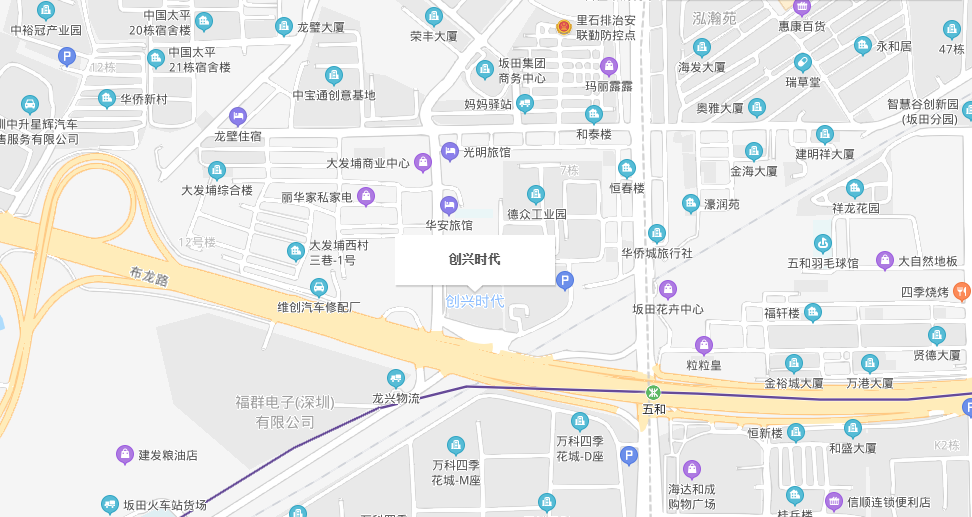
Task: Open the 四季烧烤 restaurant marker
Action: (x=961, y=292)
